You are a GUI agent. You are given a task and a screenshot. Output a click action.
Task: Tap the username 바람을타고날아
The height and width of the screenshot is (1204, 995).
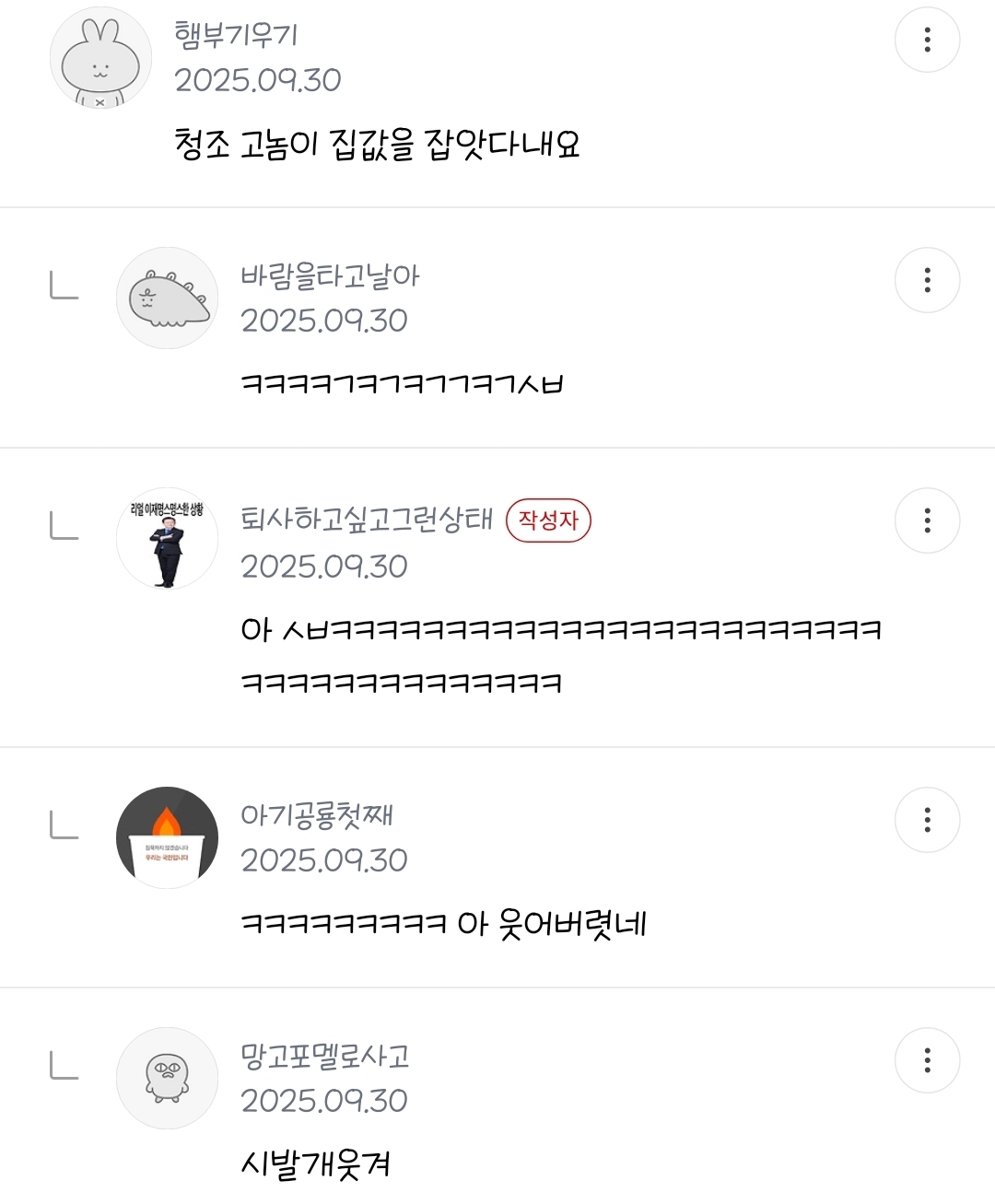pos(330,275)
